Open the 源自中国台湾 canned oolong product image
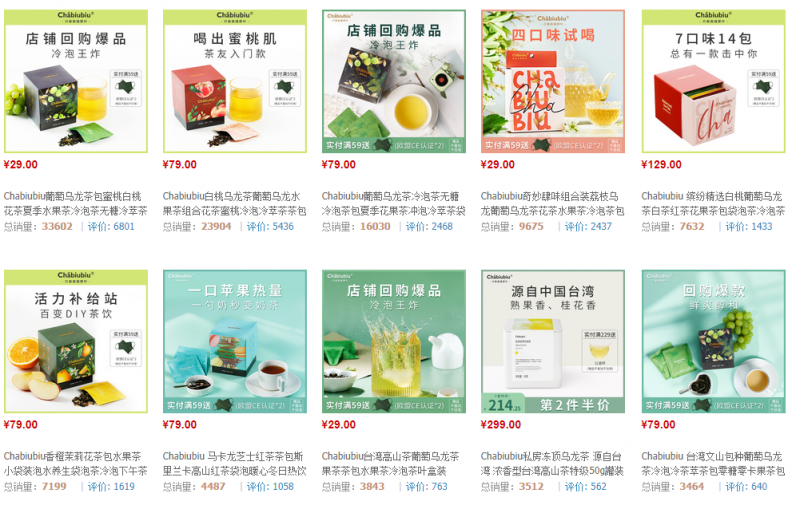This screenshot has height=509, width=800. click(553, 341)
